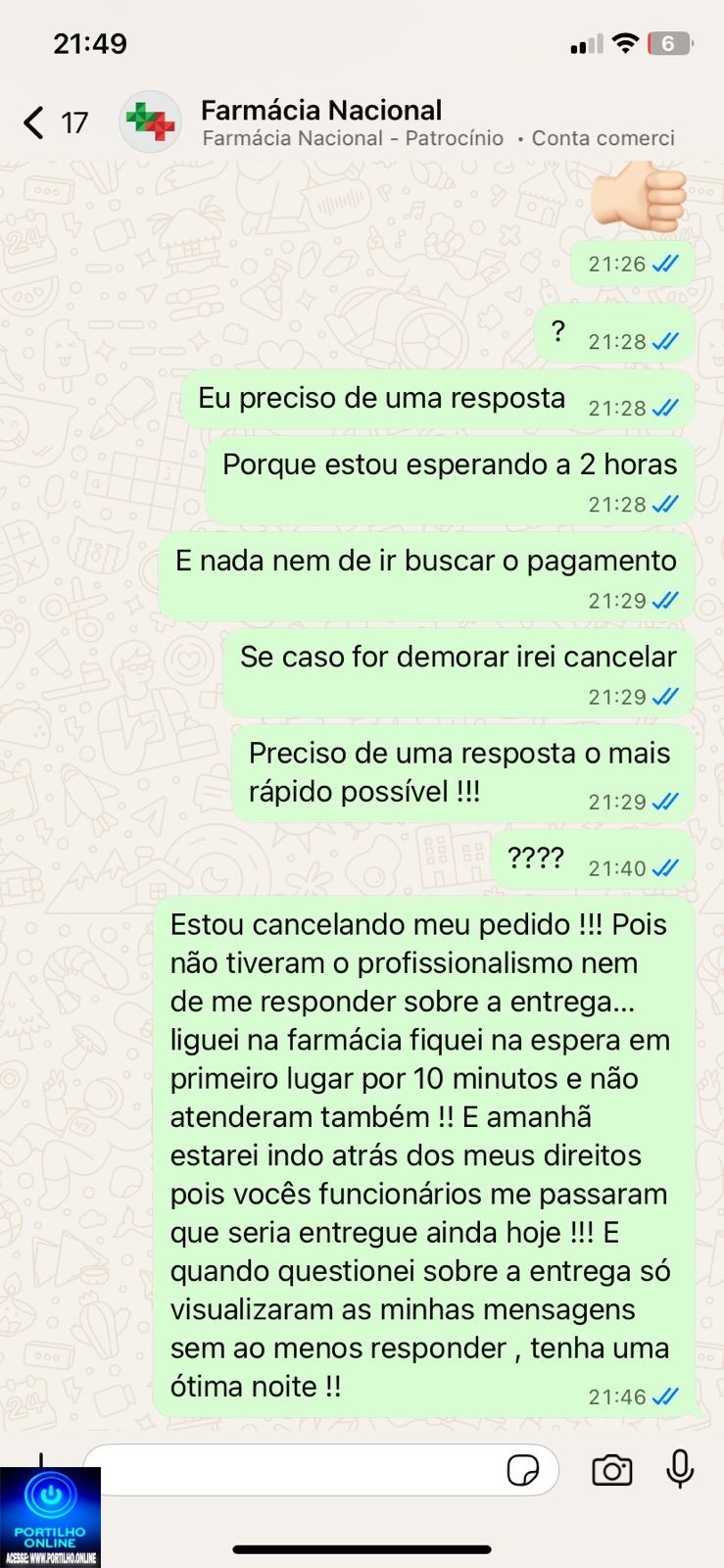Tap the microphone to record voice message
The height and width of the screenshot is (1568, 724).
[680, 1469]
